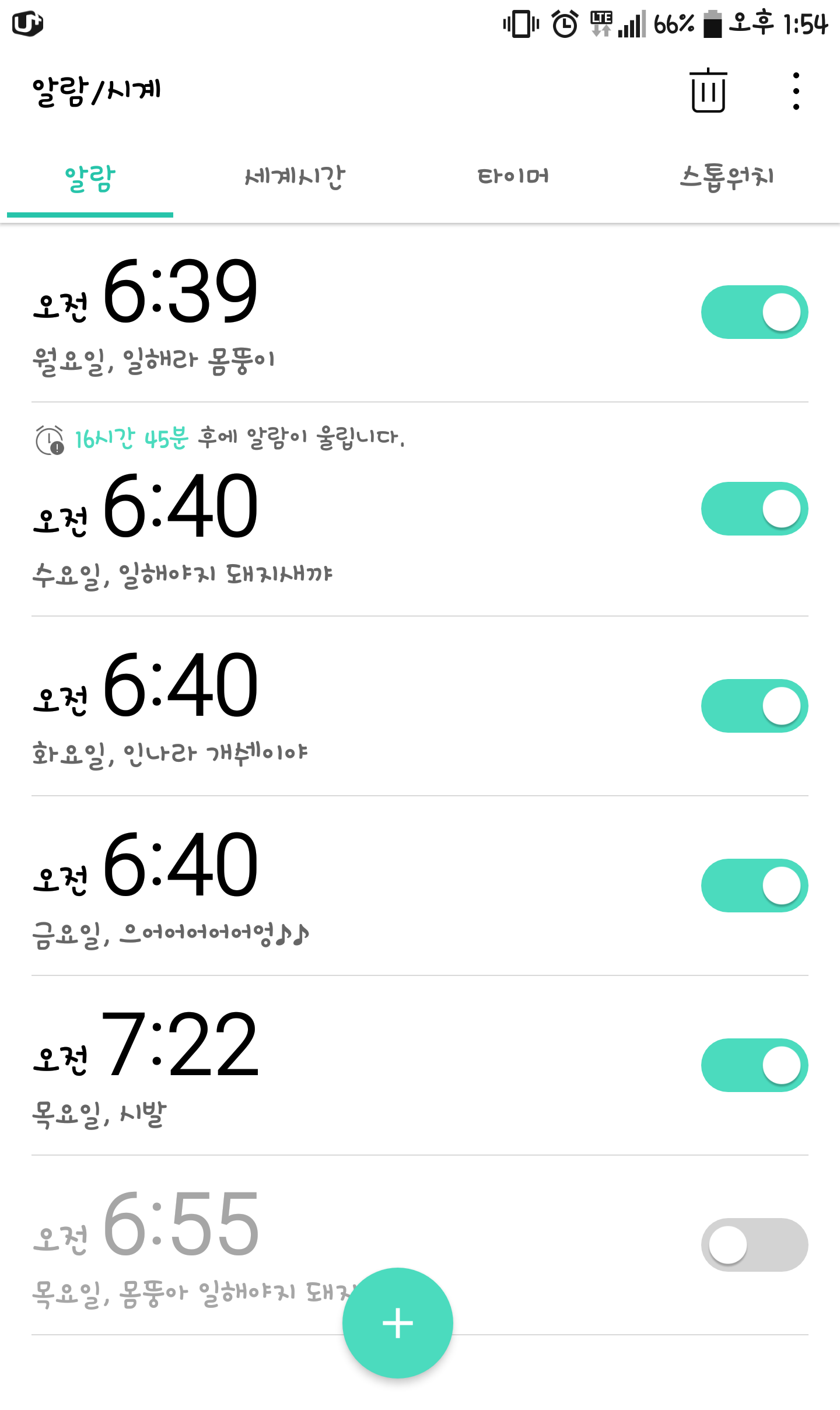The height and width of the screenshot is (1410, 840).
Task: Open the three-dot overflow menu
Action: (x=796, y=91)
